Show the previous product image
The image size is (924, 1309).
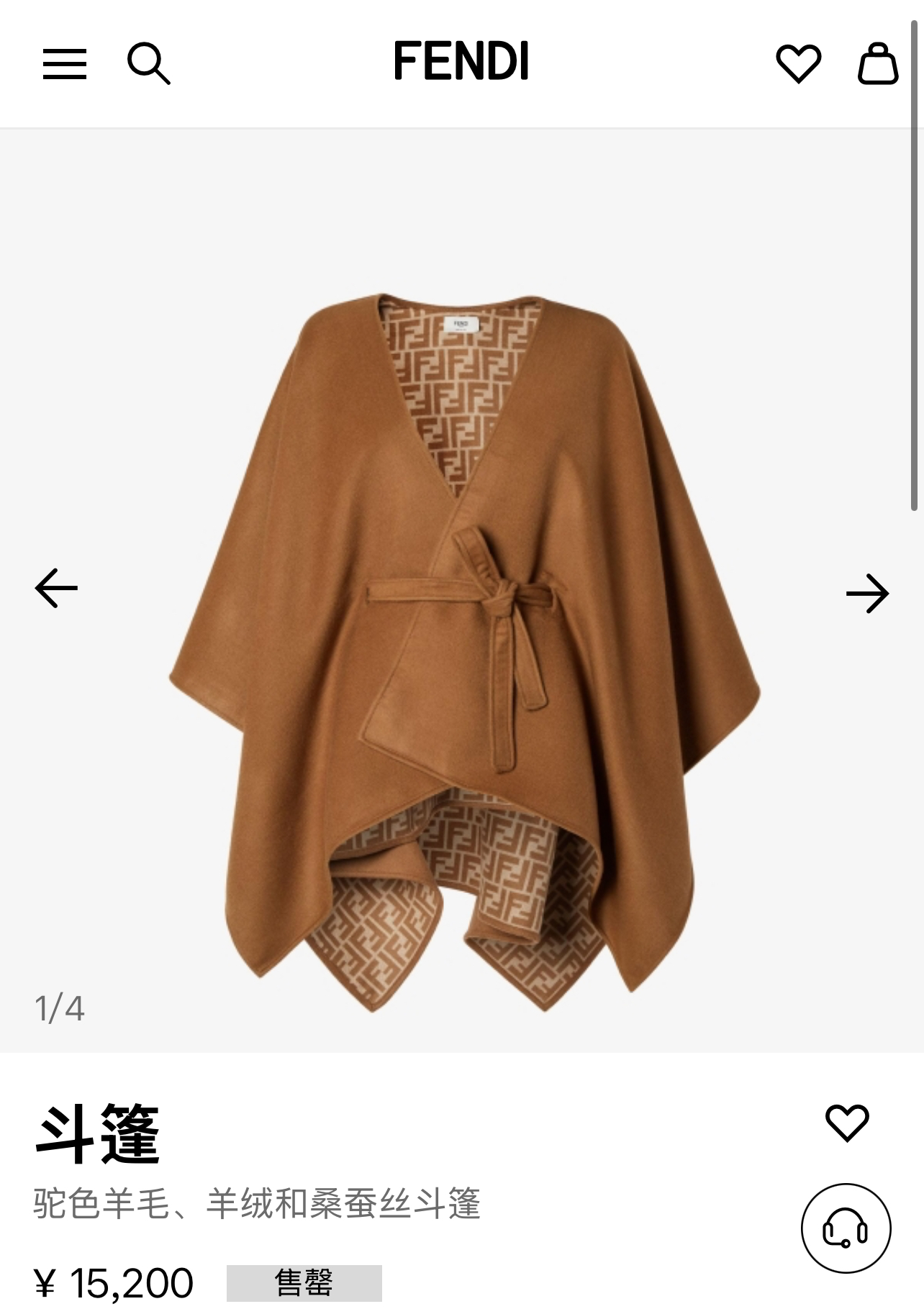point(56,588)
